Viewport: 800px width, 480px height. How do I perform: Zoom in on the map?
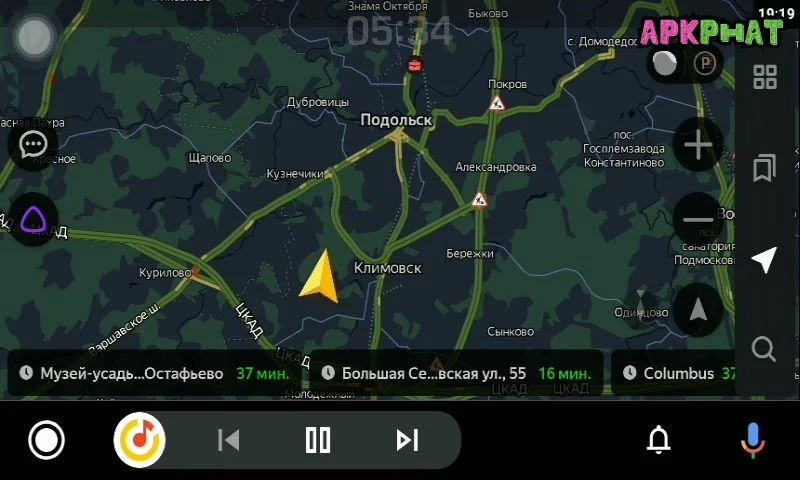pos(697,146)
